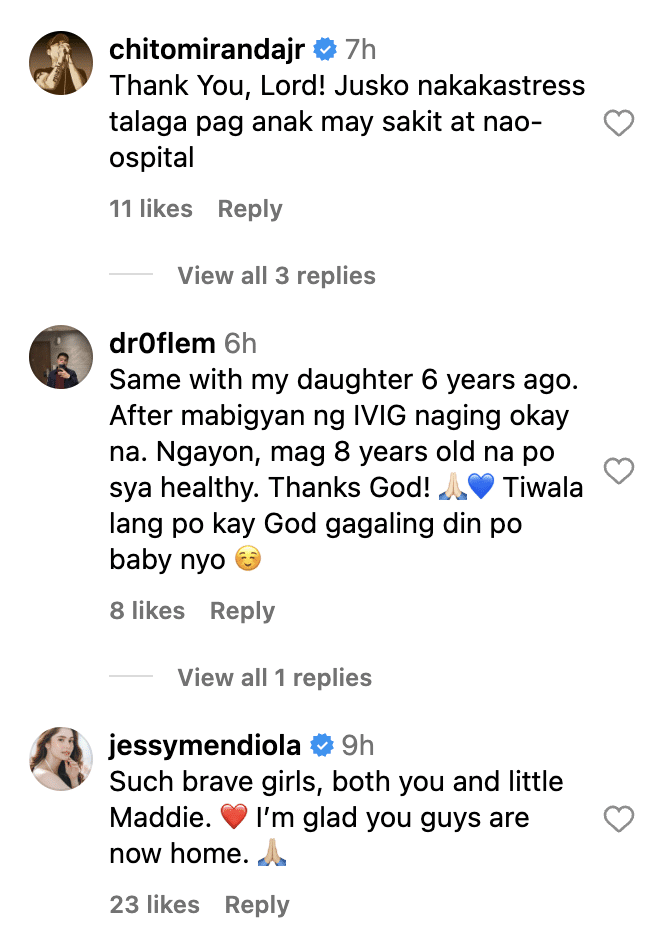Reply to chitomirandajr's comment
Viewport: 666px width, 934px height.
coord(250,209)
